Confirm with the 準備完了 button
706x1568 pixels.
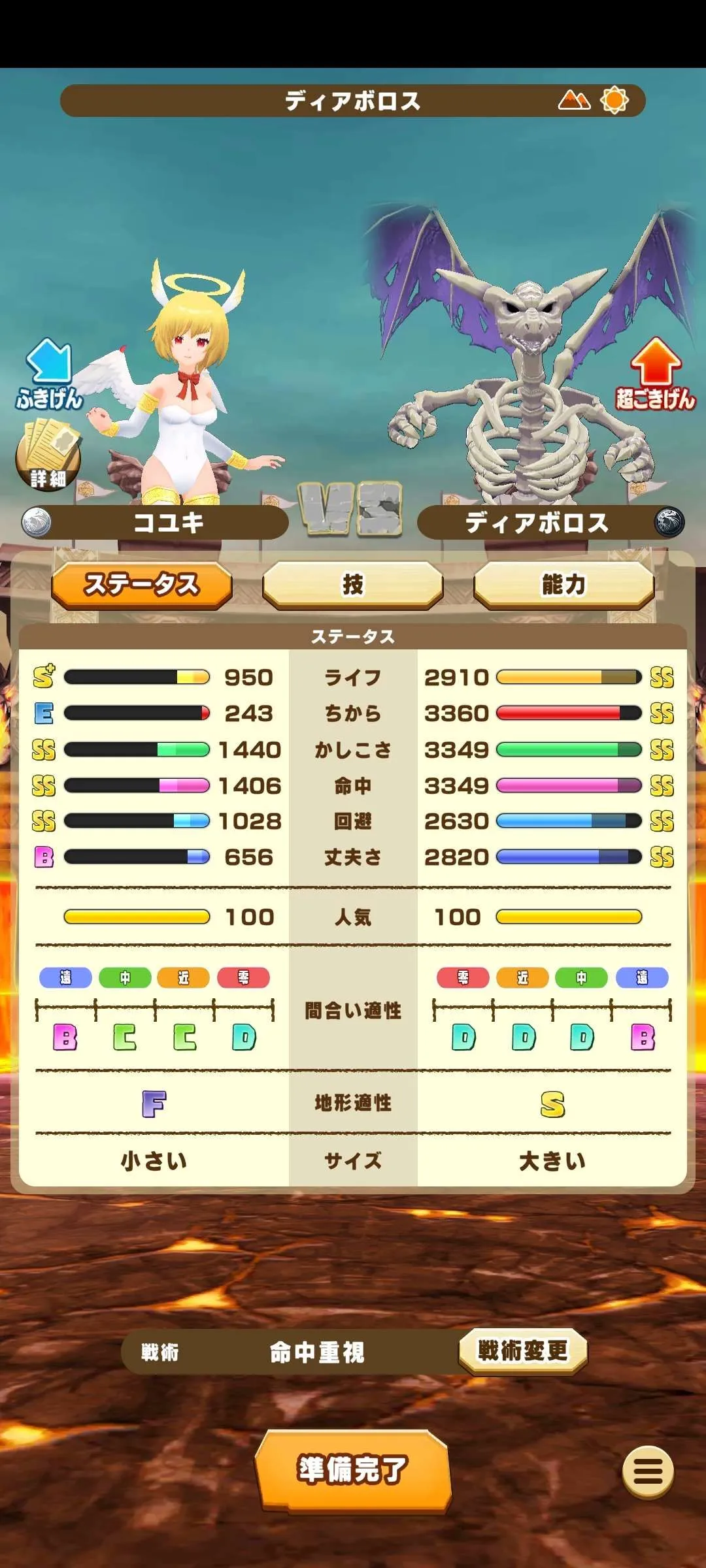(353, 1469)
